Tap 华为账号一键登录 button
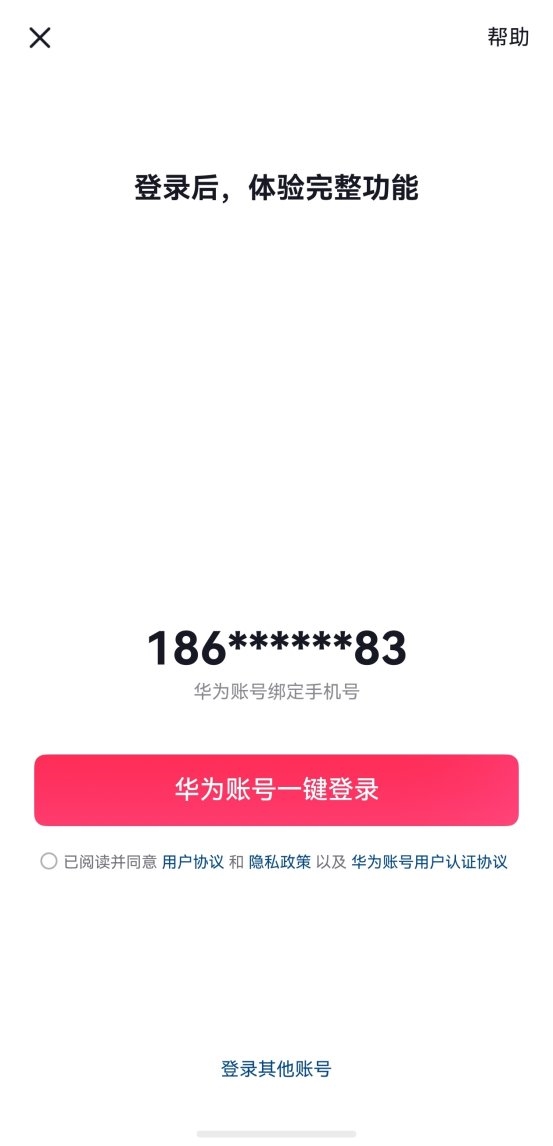Viewport: 553px width, 1146px height. [276, 790]
